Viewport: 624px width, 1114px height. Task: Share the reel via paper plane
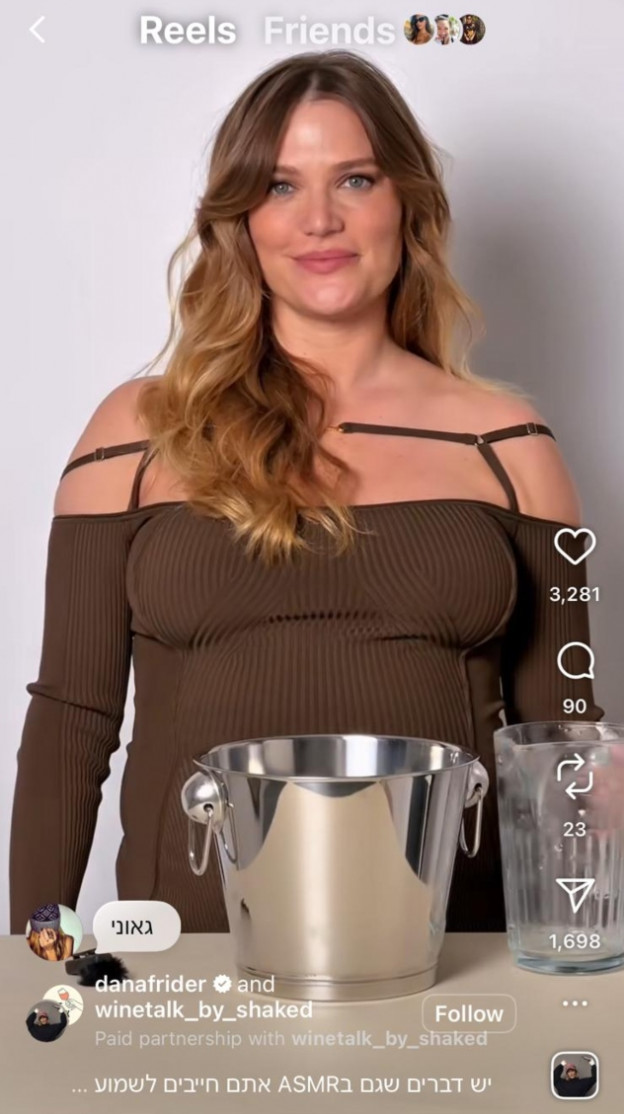coord(575,894)
